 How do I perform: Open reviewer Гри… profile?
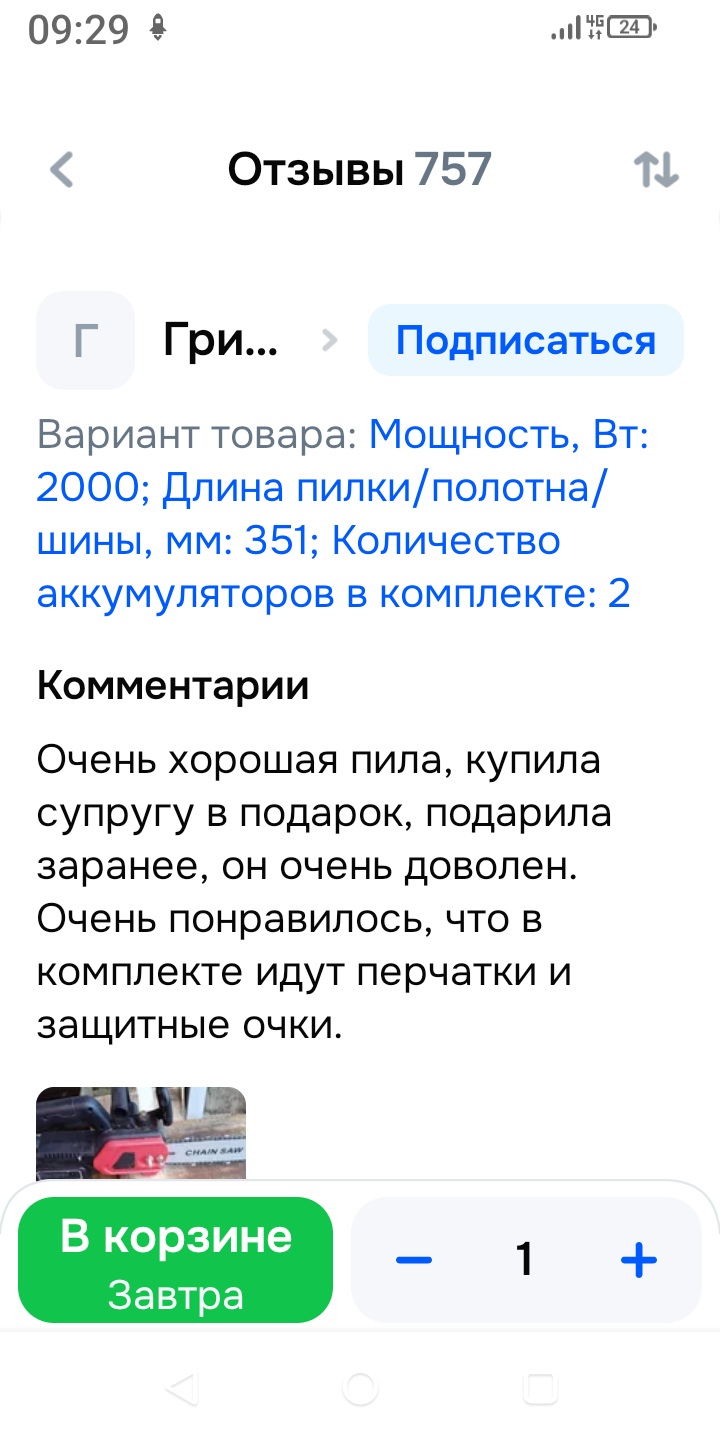220,341
